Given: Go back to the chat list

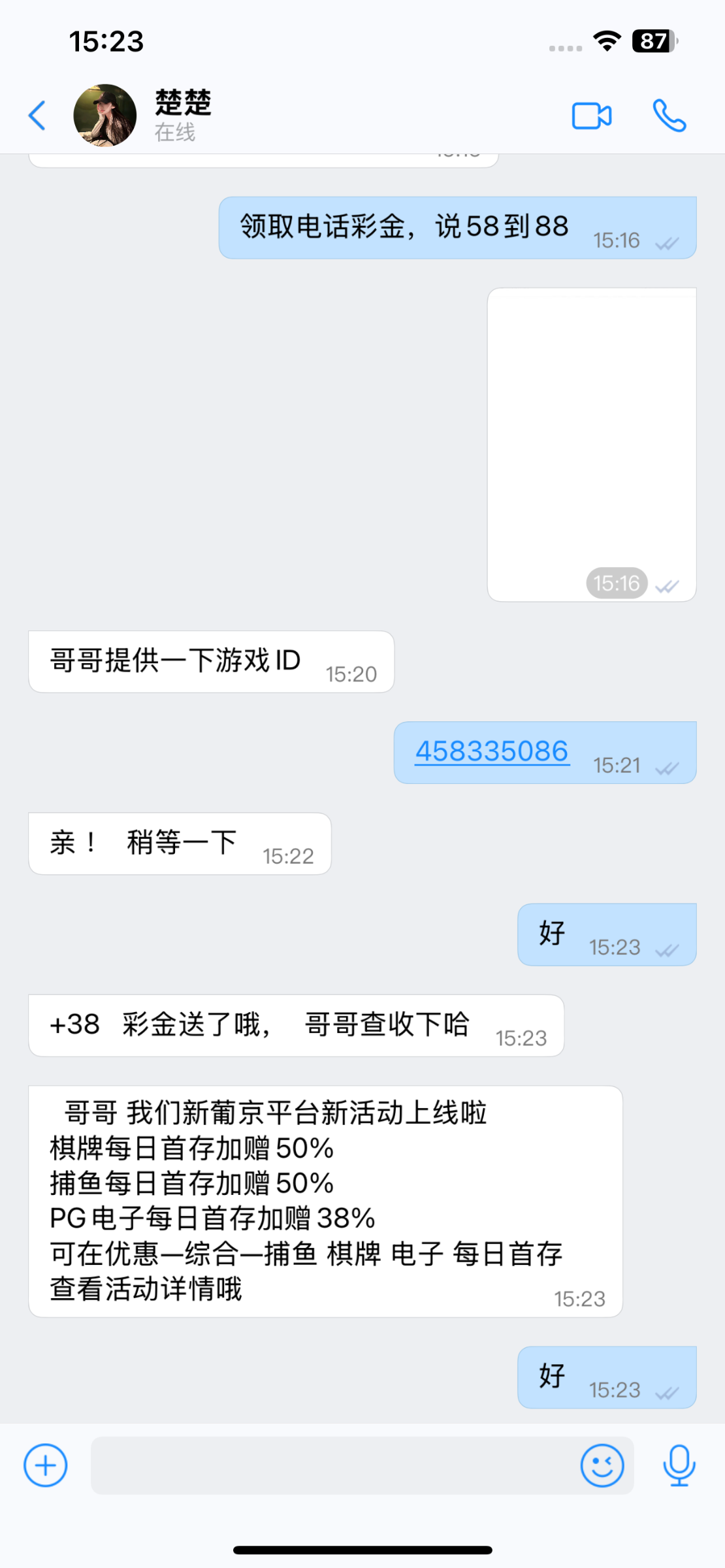Looking at the screenshot, I should pos(37,116).
